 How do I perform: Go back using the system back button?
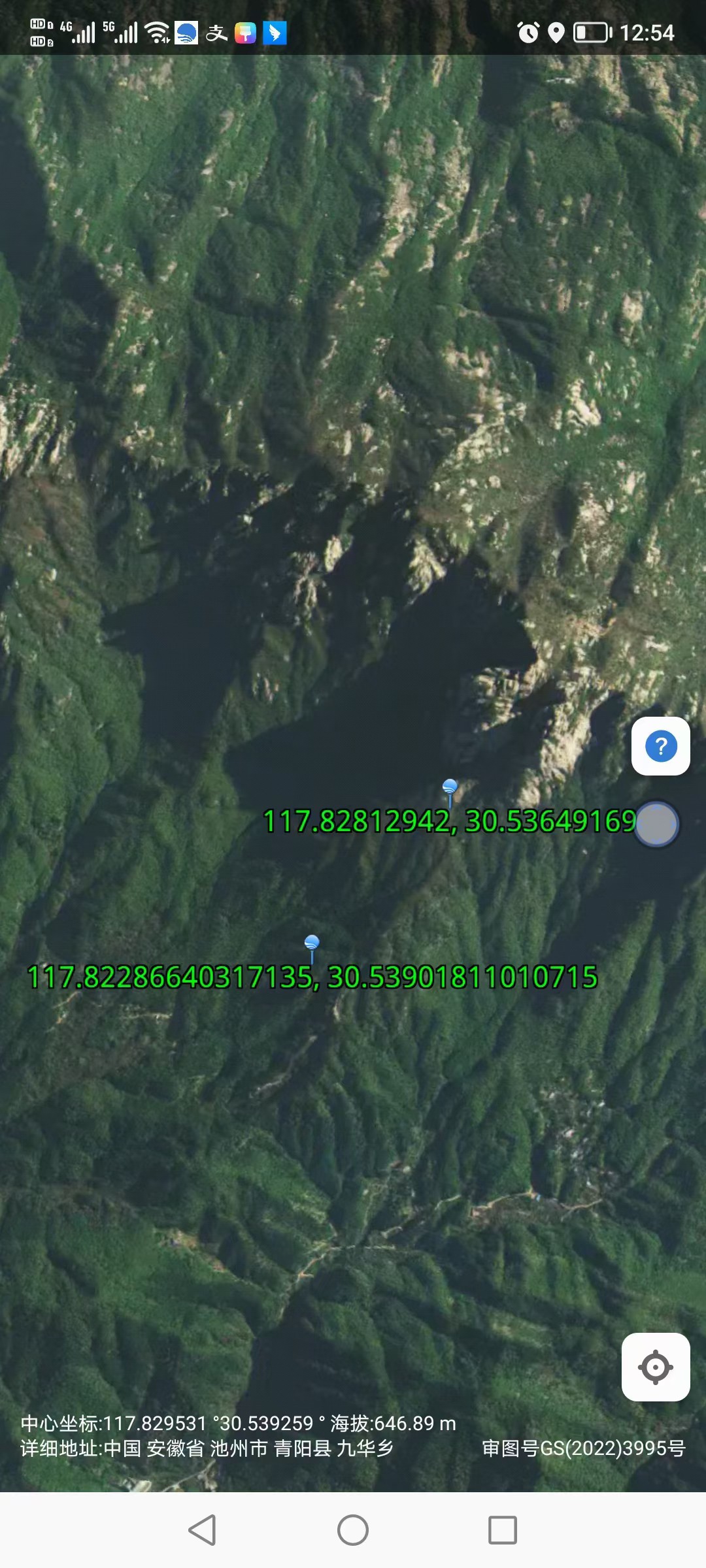[x=202, y=1530]
